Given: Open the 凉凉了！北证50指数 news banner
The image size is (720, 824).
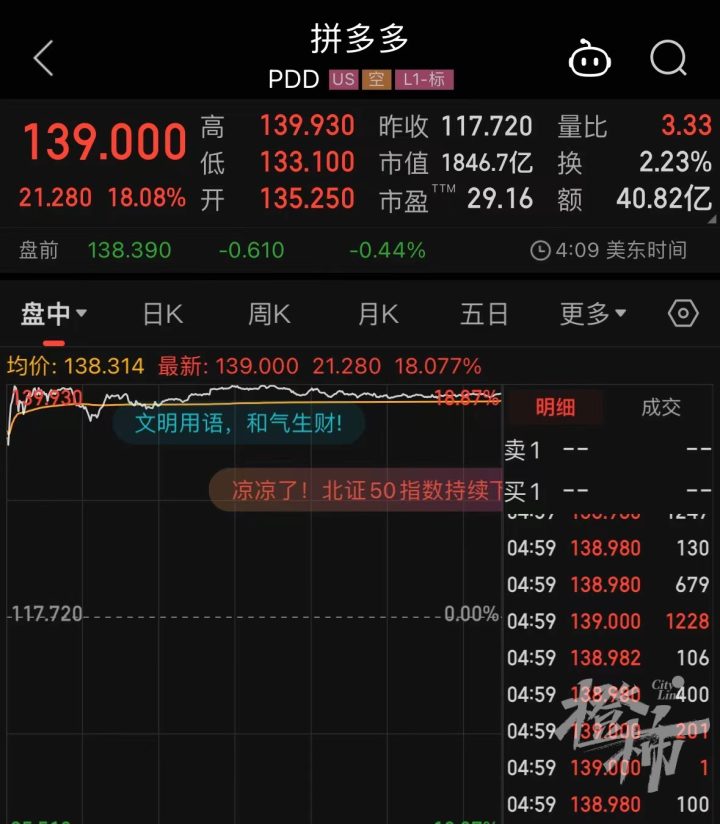Looking at the screenshot, I should pyautogui.click(x=360, y=491).
